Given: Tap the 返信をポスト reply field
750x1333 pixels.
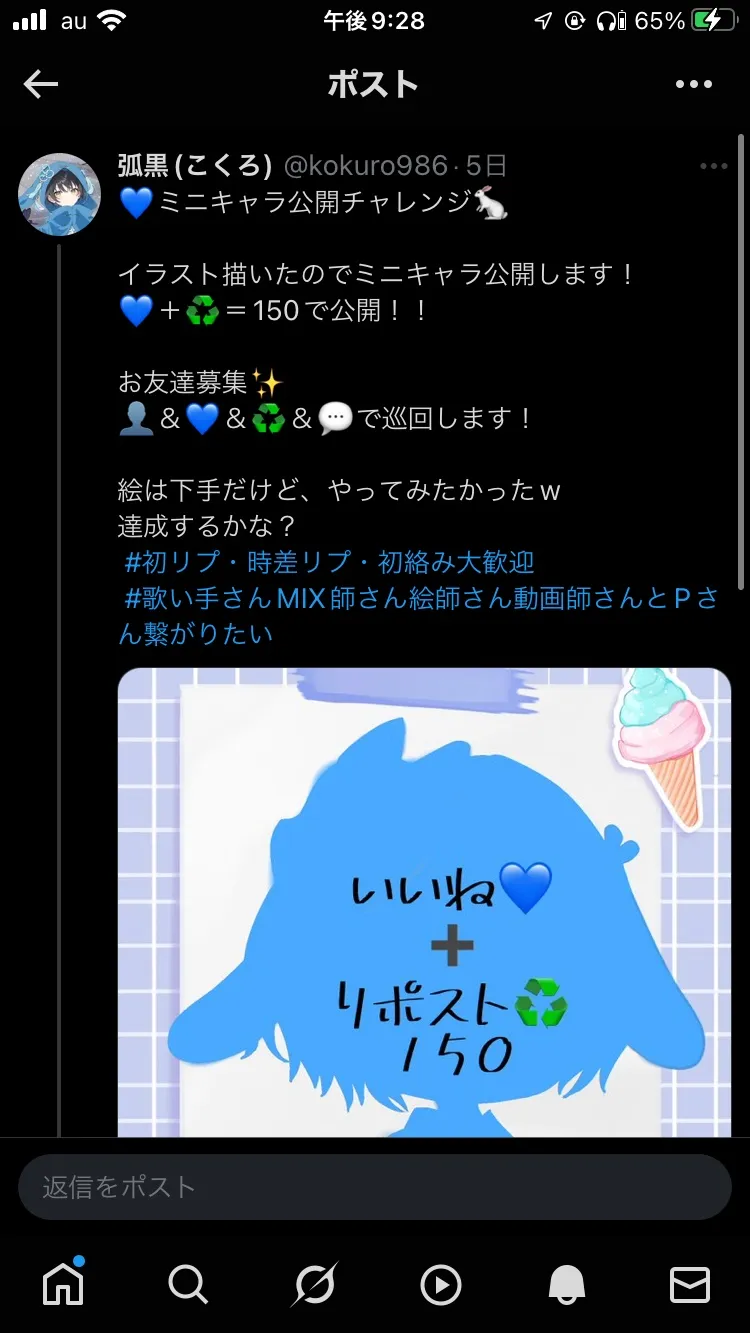Looking at the screenshot, I should (374, 1187).
